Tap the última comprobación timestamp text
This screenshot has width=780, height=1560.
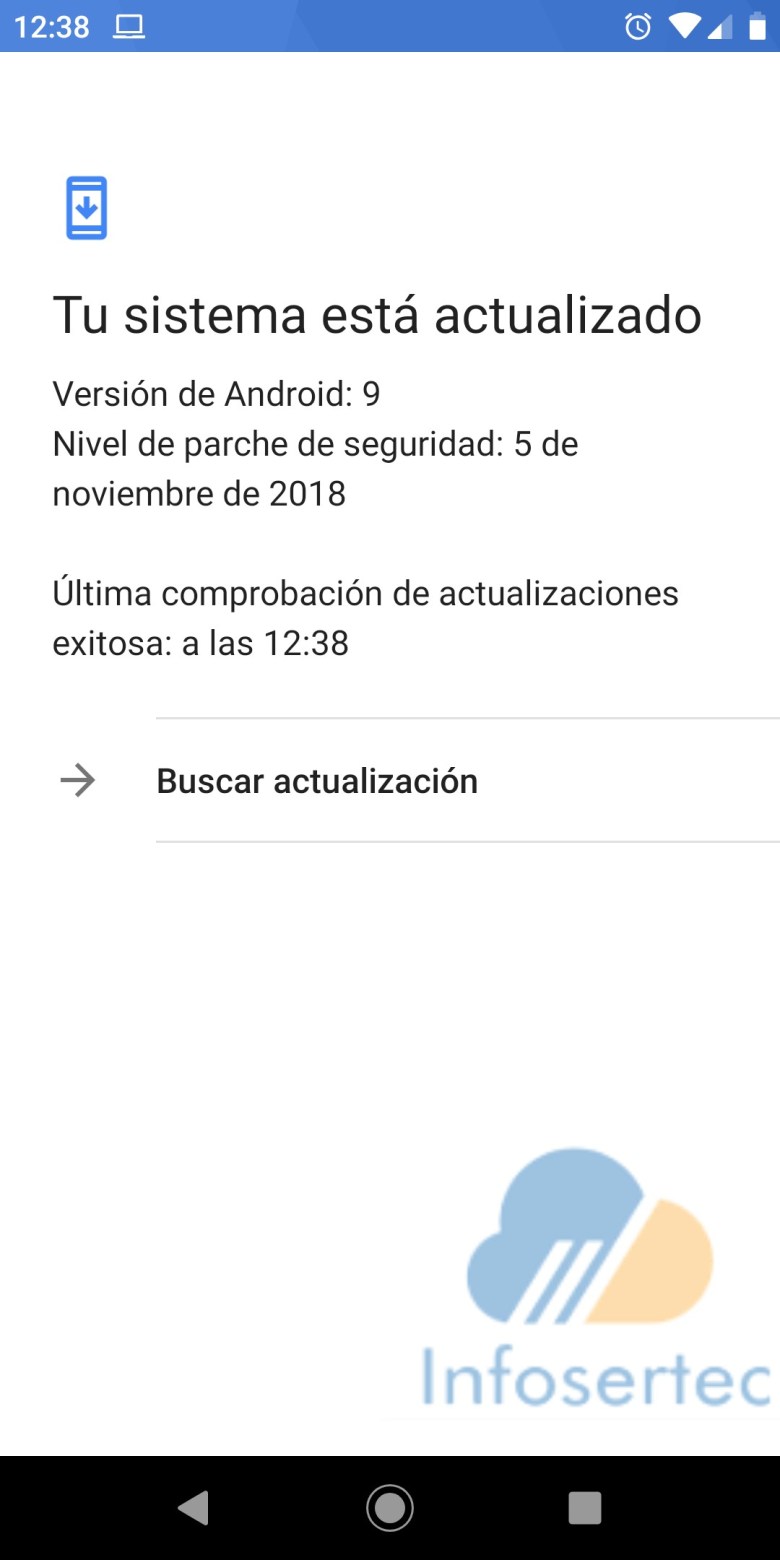coord(366,617)
